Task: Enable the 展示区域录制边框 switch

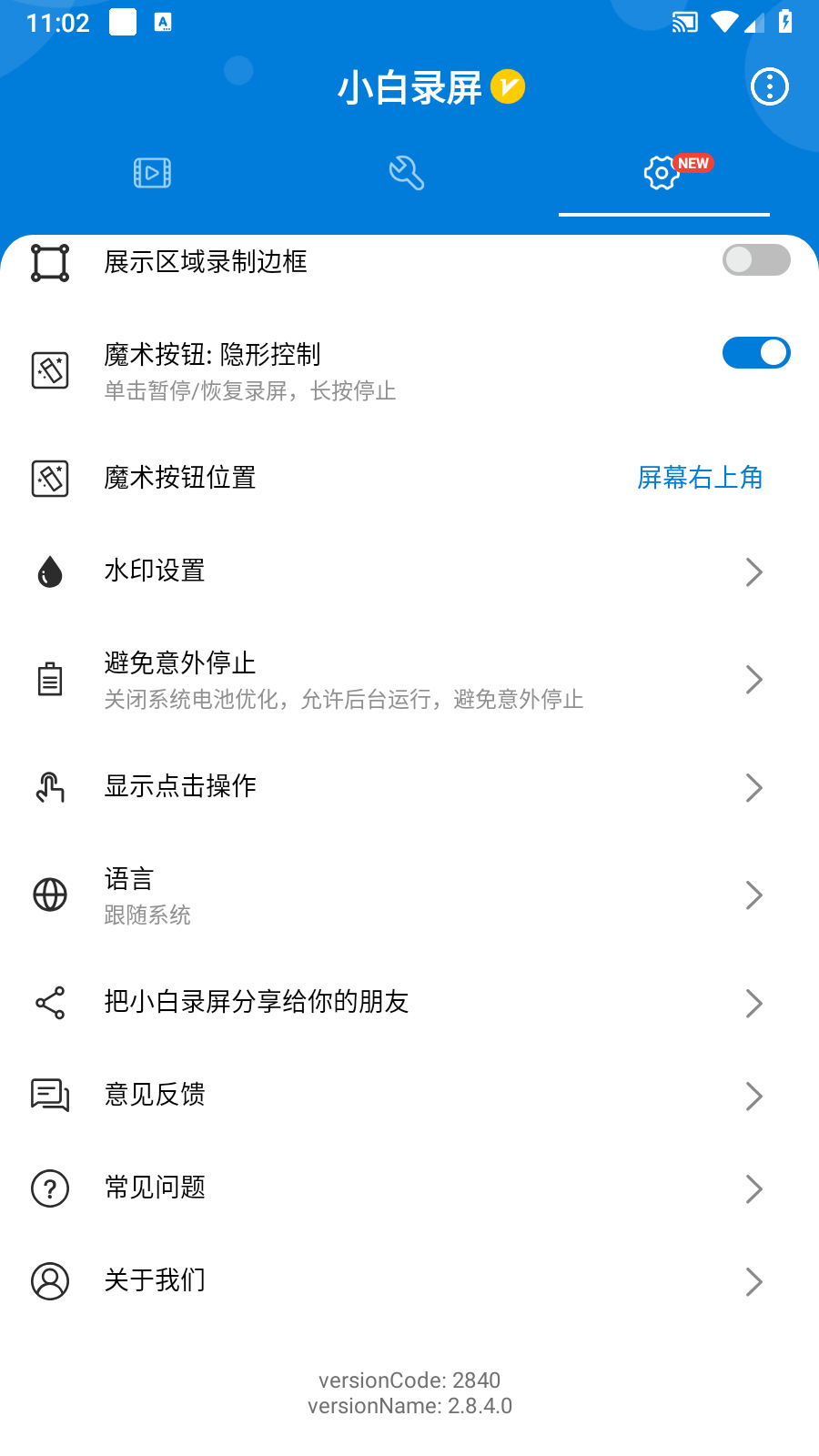Action: coord(756,260)
